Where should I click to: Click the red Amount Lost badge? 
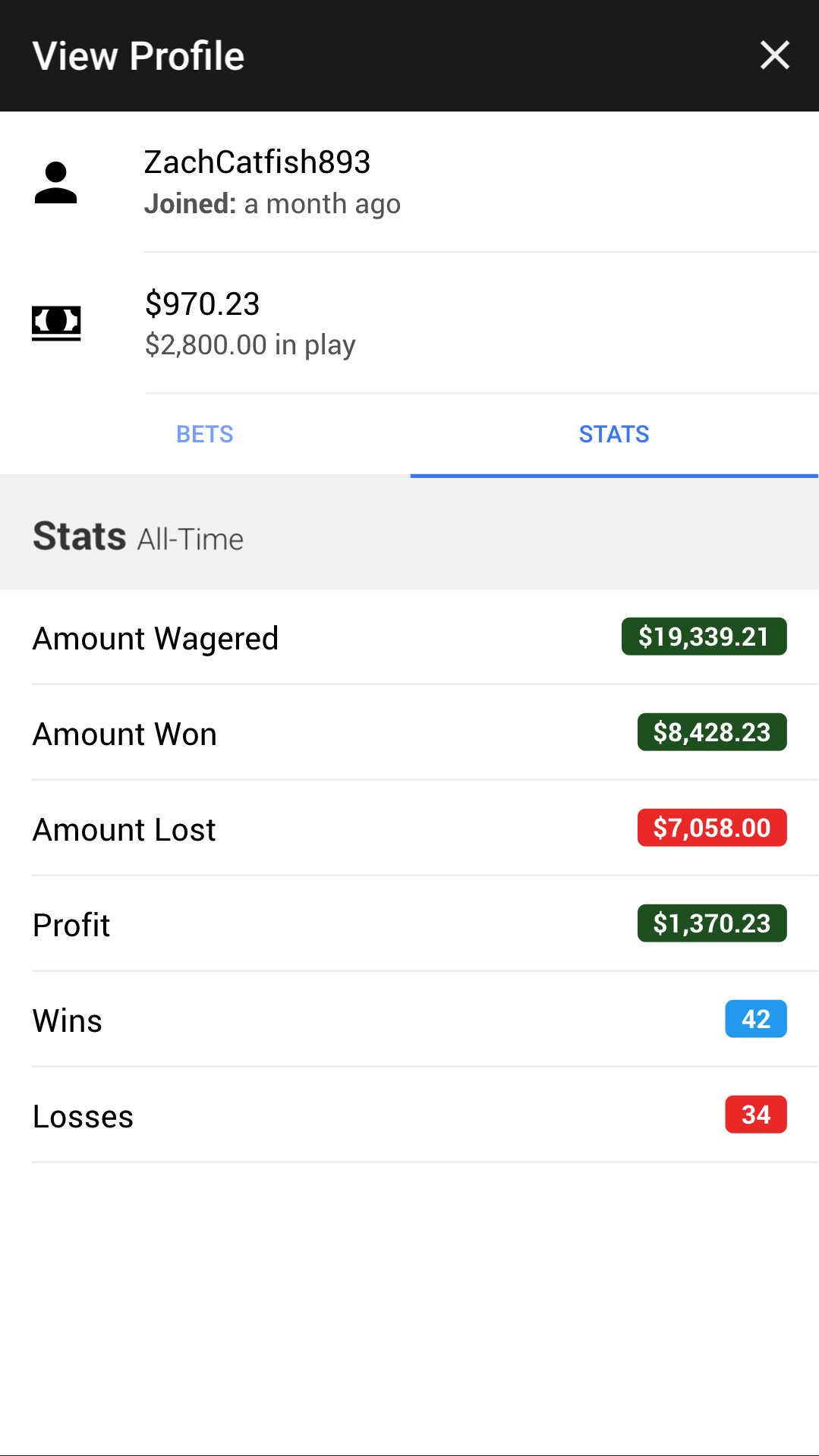pos(710,829)
